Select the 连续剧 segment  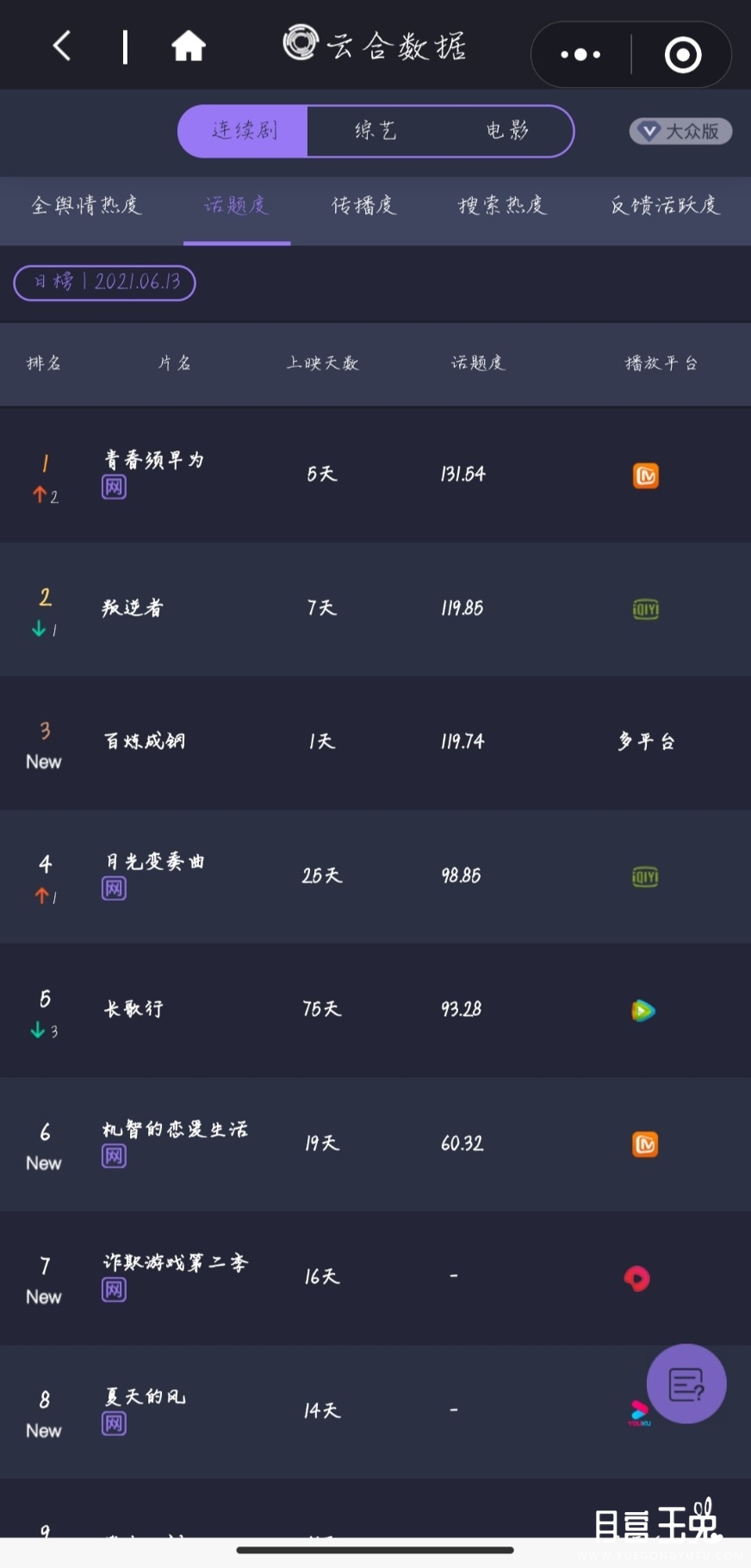pos(244,131)
